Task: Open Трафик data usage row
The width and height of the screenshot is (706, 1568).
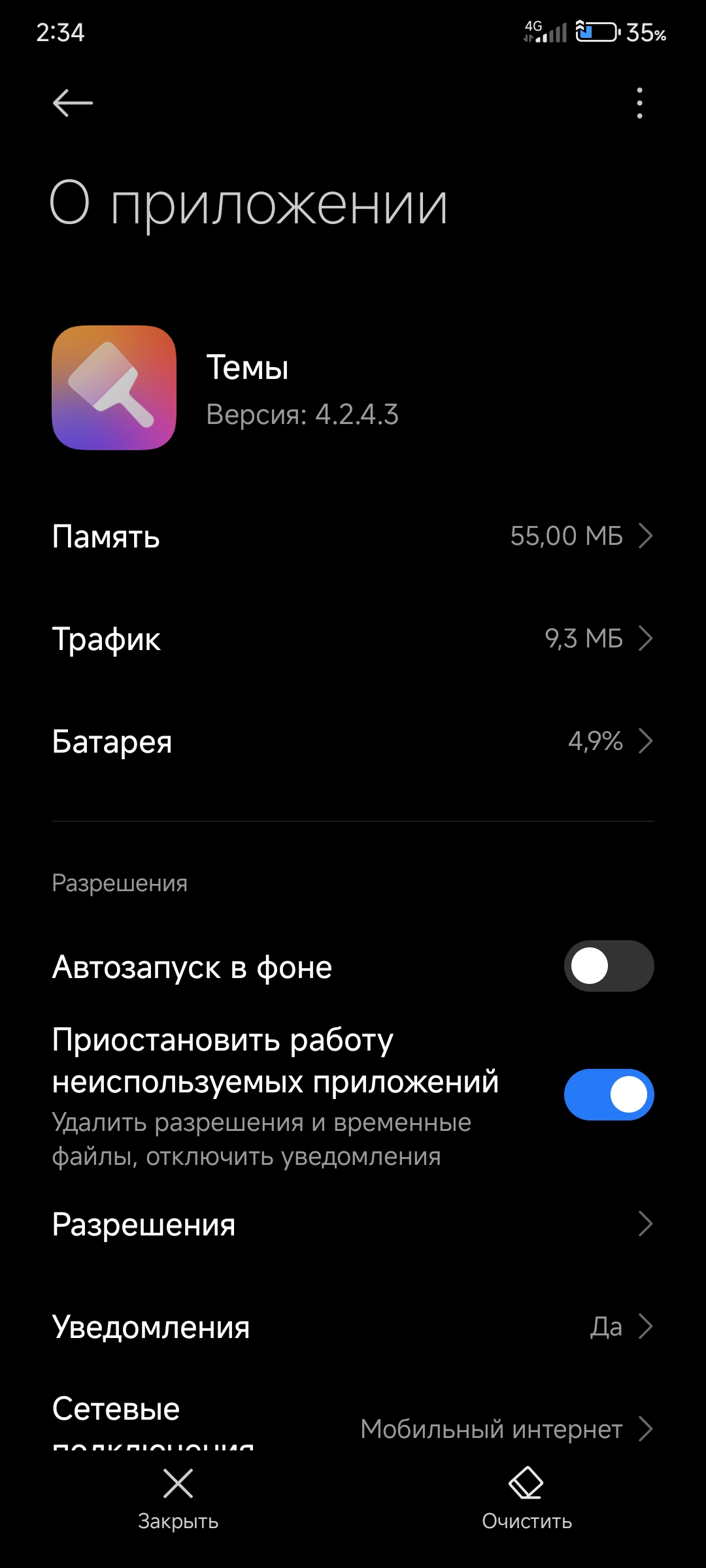Action: click(353, 639)
